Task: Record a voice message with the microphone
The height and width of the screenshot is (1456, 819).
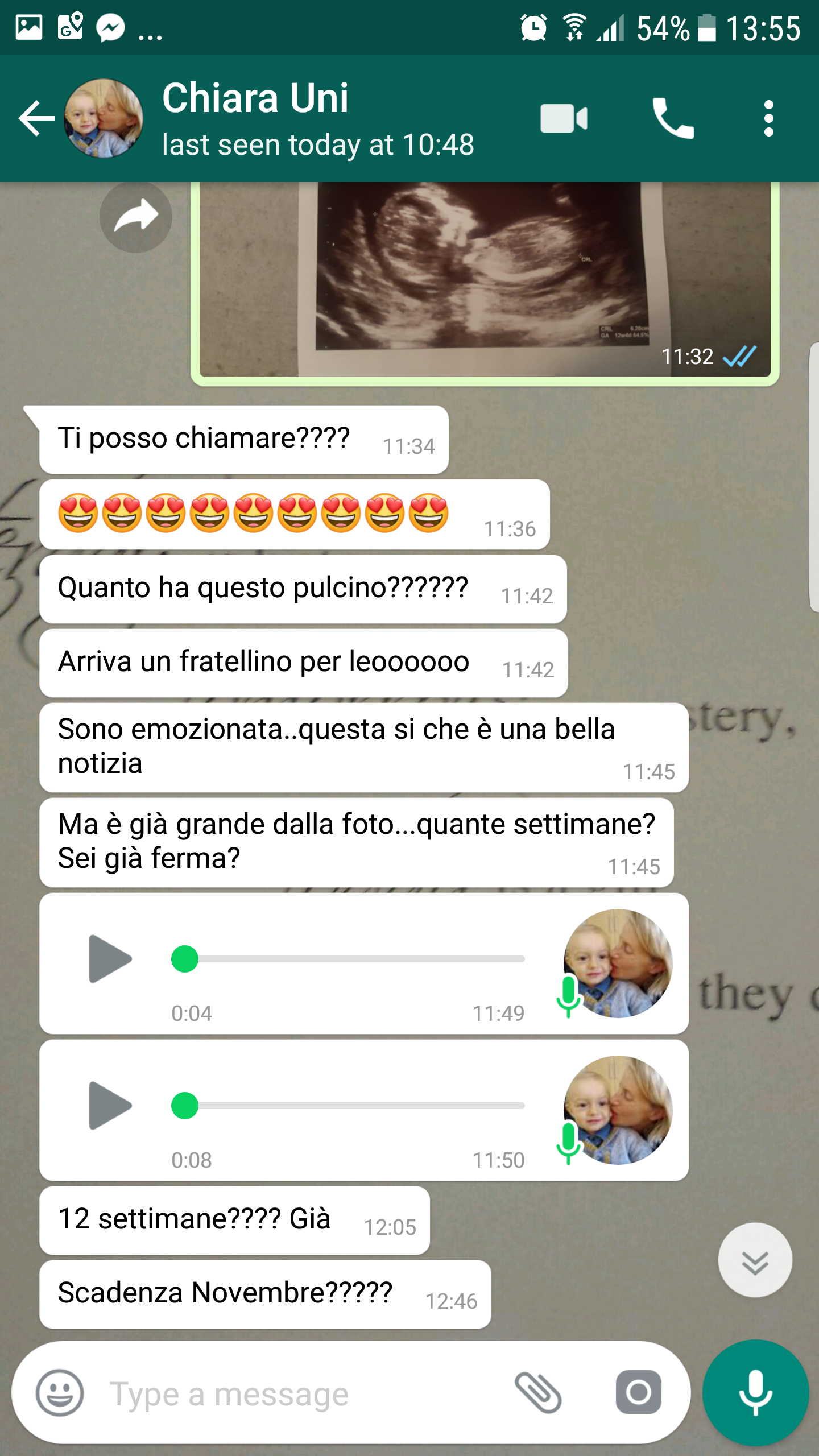Action: pos(755,1392)
